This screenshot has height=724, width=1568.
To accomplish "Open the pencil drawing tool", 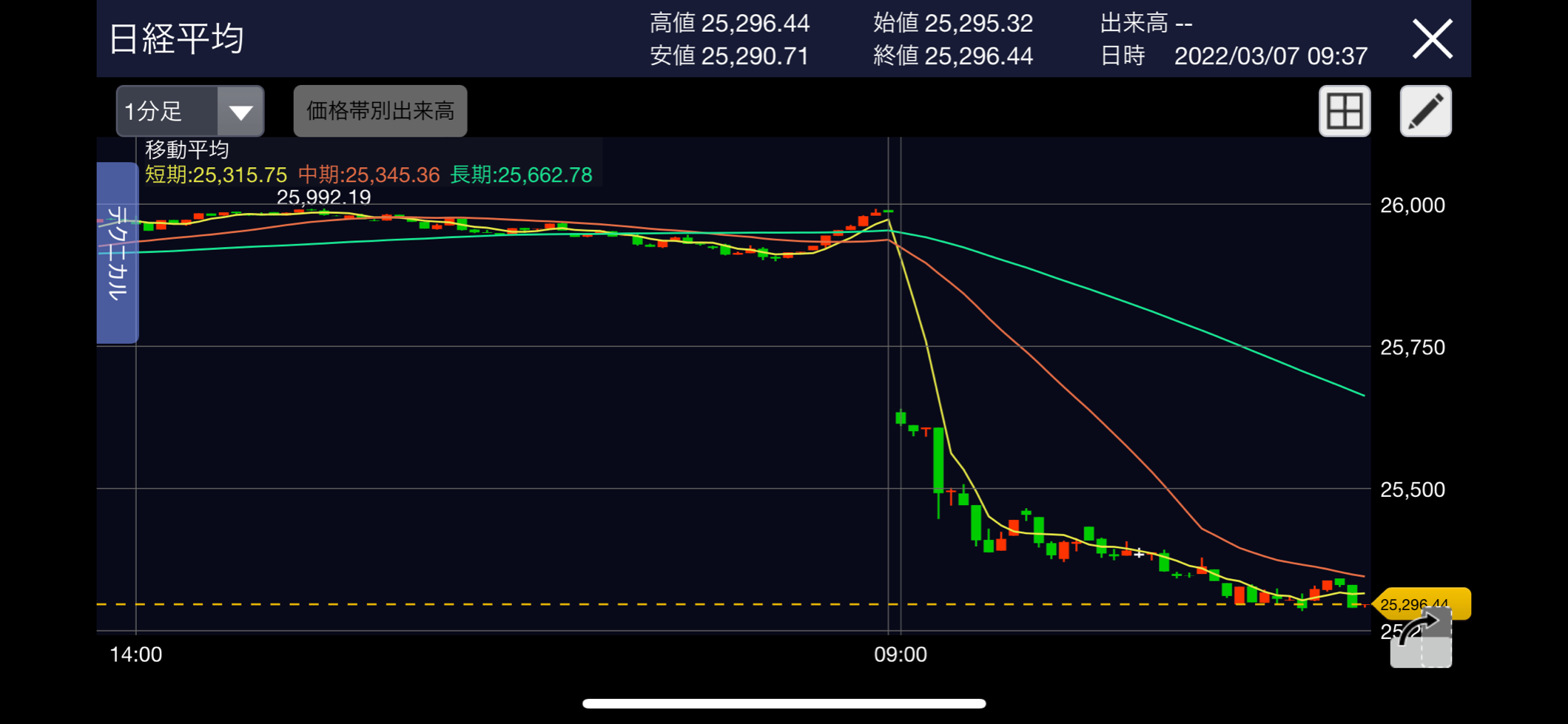I will [x=1425, y=112].
